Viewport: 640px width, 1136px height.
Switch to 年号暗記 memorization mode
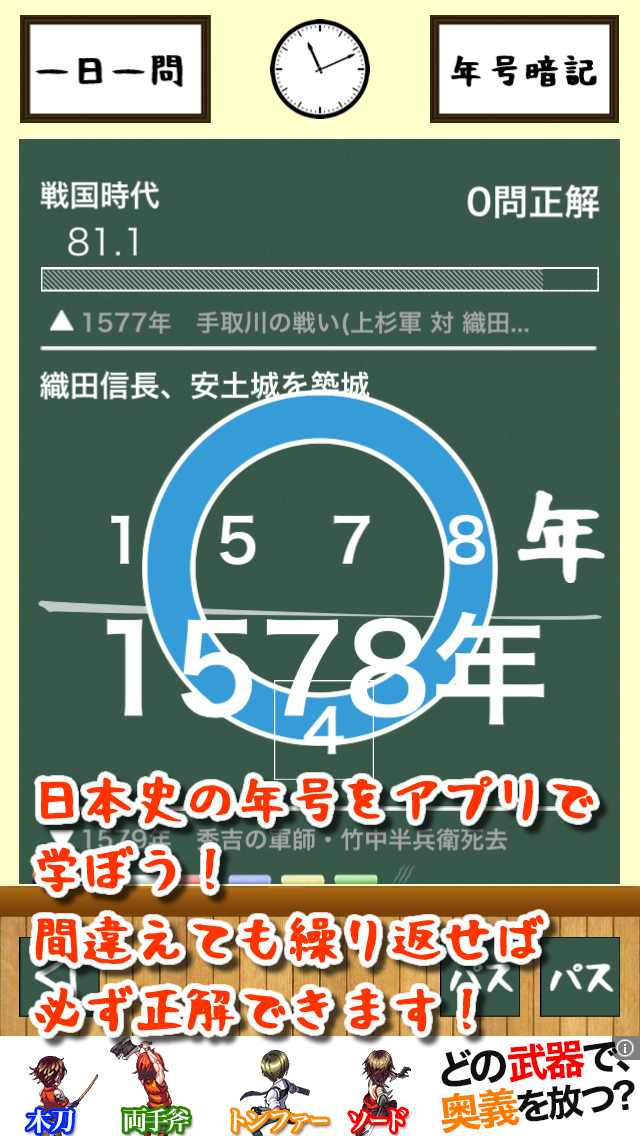pyautogui.click(x=524, y=70)
